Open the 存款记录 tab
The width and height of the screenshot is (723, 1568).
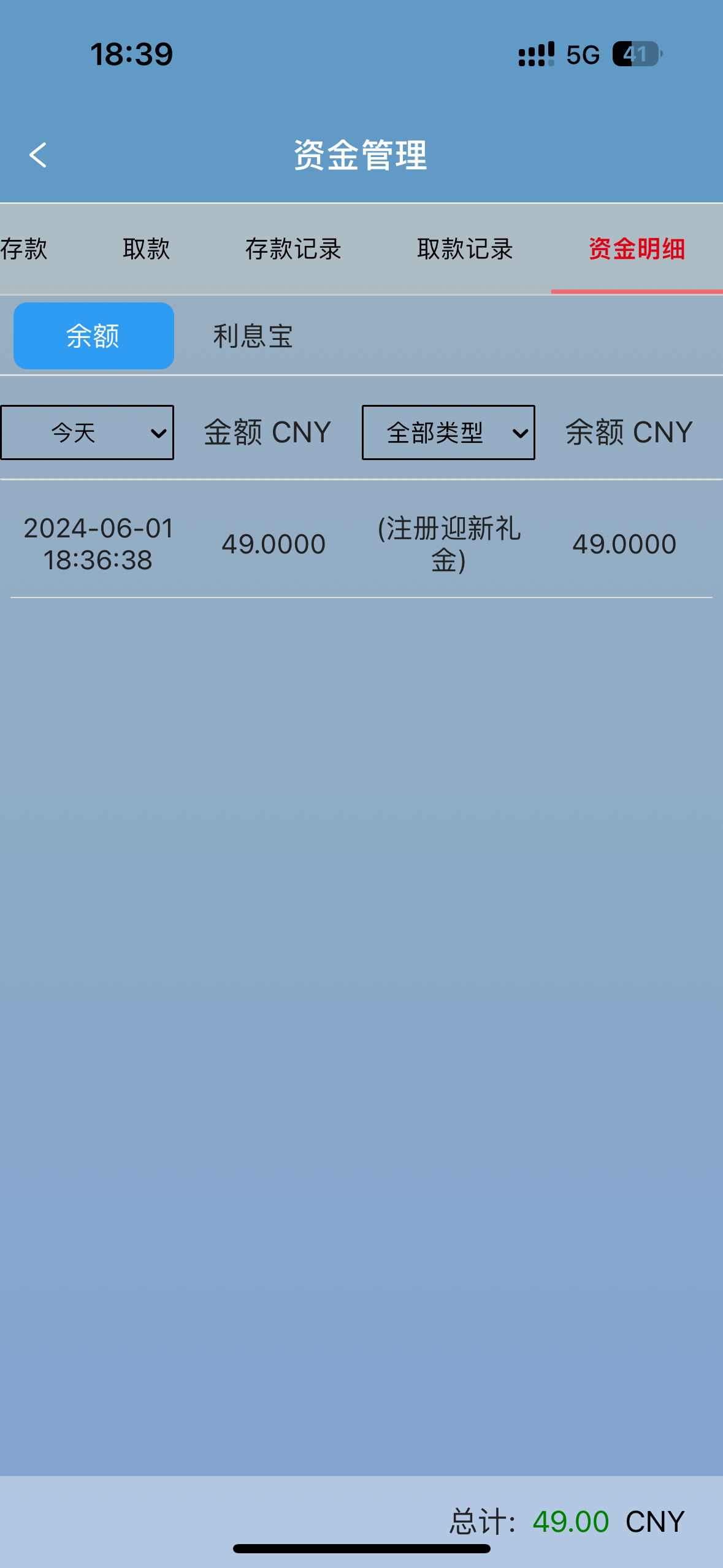(293, 249)
